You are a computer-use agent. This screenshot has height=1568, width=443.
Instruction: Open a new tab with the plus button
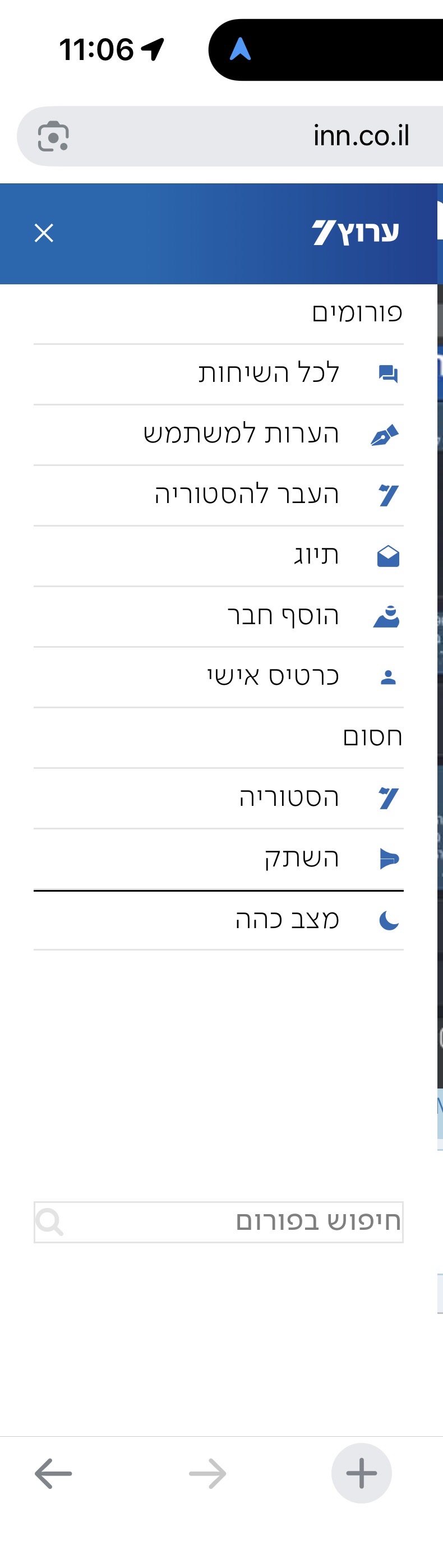362,1474
